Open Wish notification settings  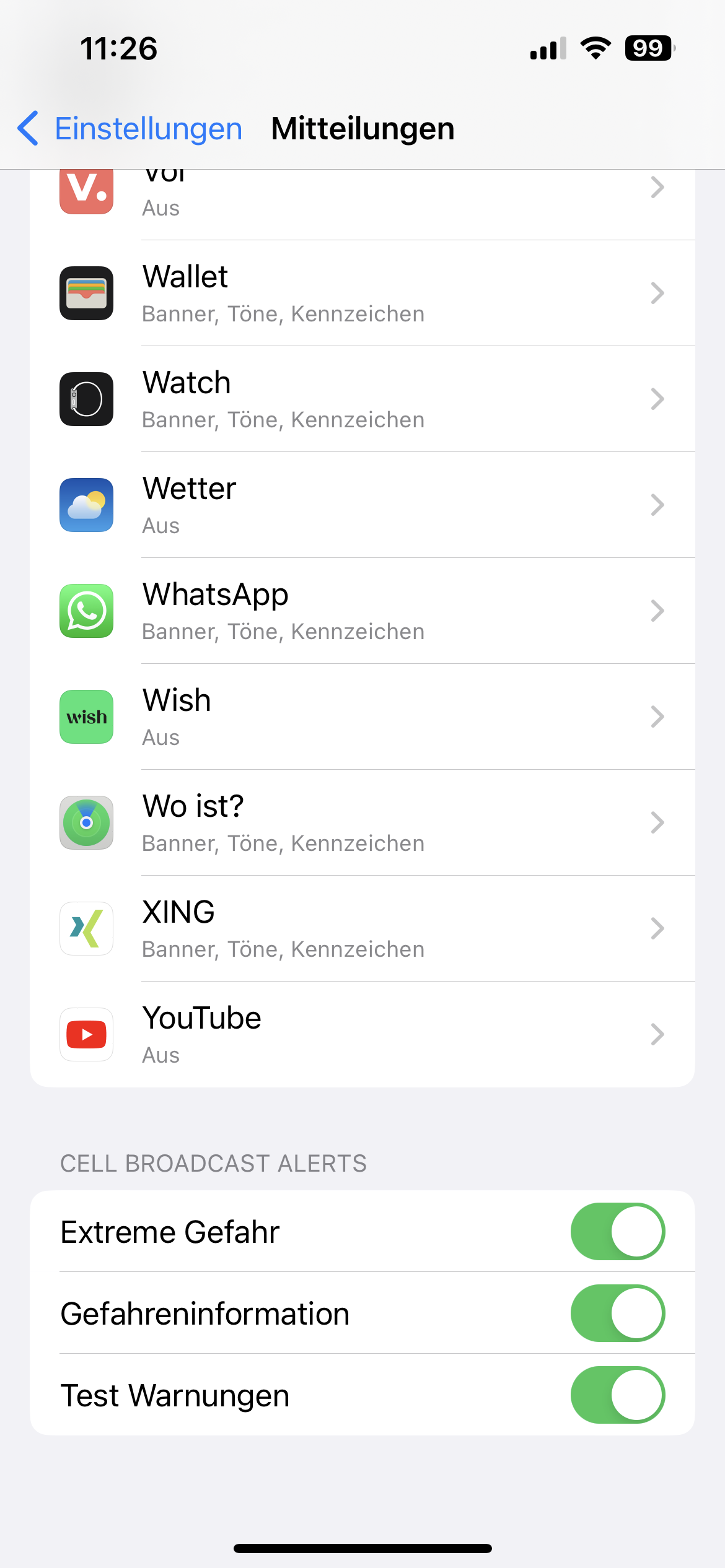pyautogui.click(x=362, y=717)
